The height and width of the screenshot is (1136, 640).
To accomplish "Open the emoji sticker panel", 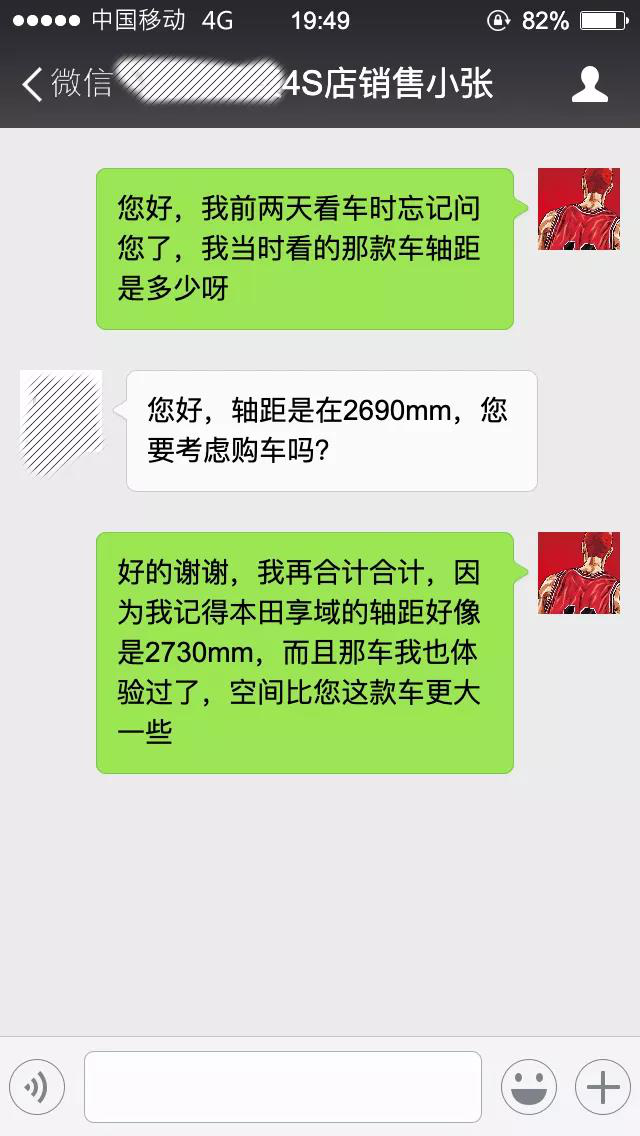I will tap(528, 1087).
